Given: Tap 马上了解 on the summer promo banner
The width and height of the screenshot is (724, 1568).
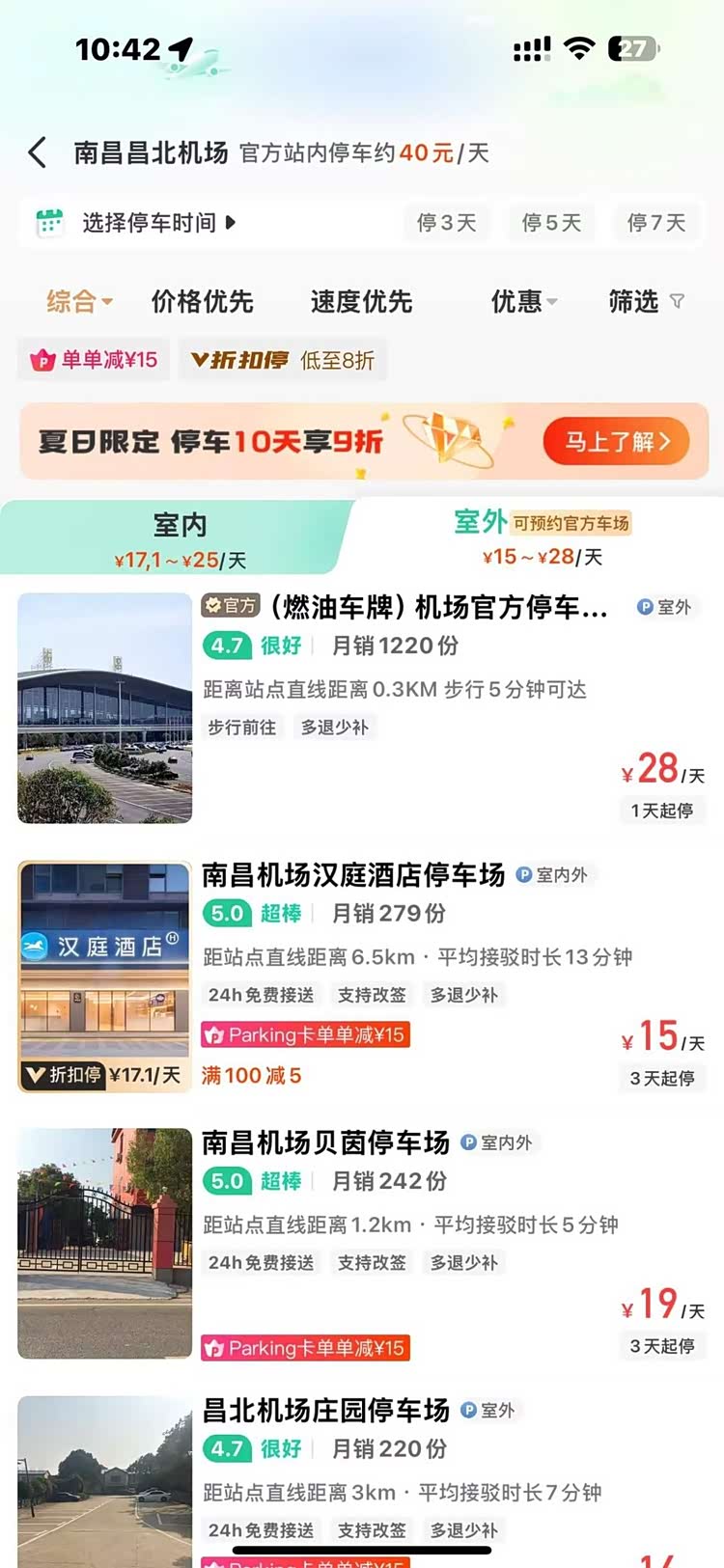Looking at the screenshot, I should [617, 442].
